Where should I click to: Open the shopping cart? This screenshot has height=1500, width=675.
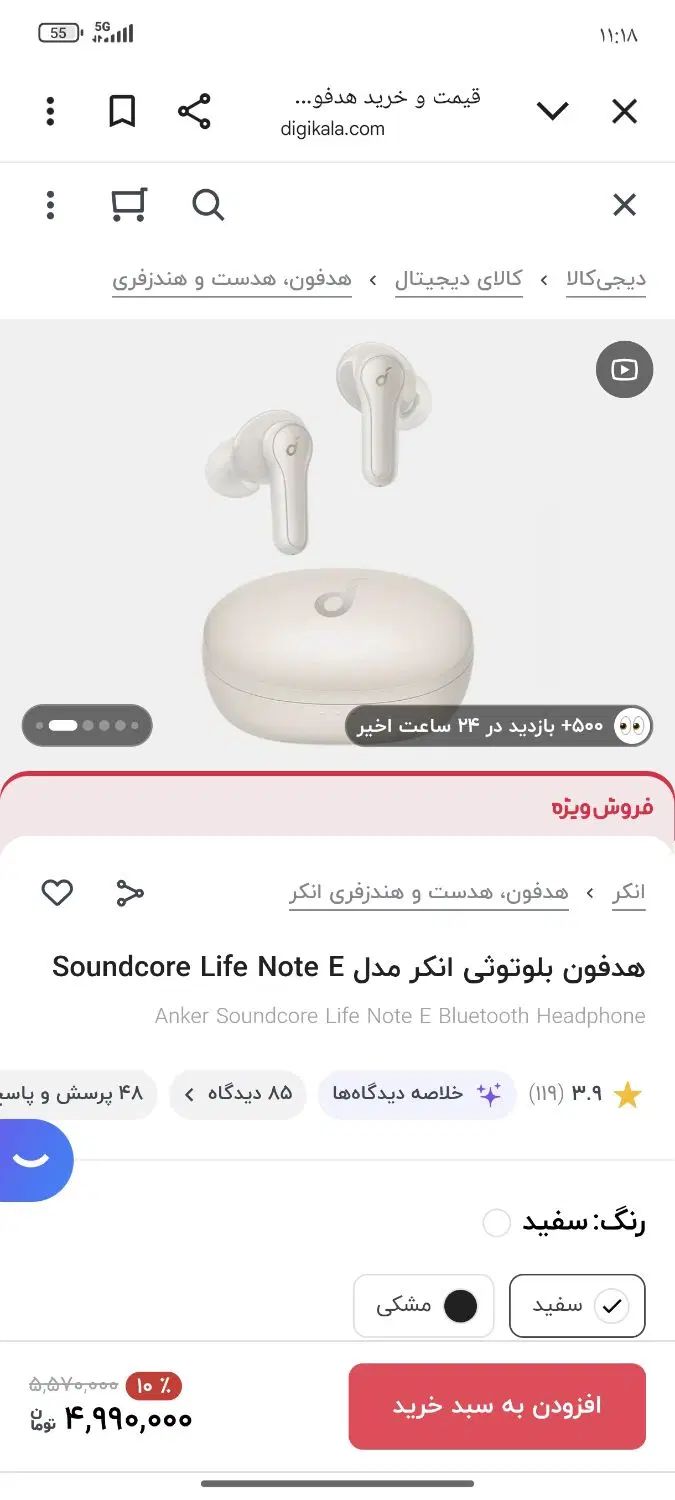pyautogui.click(x=128, y=206)
